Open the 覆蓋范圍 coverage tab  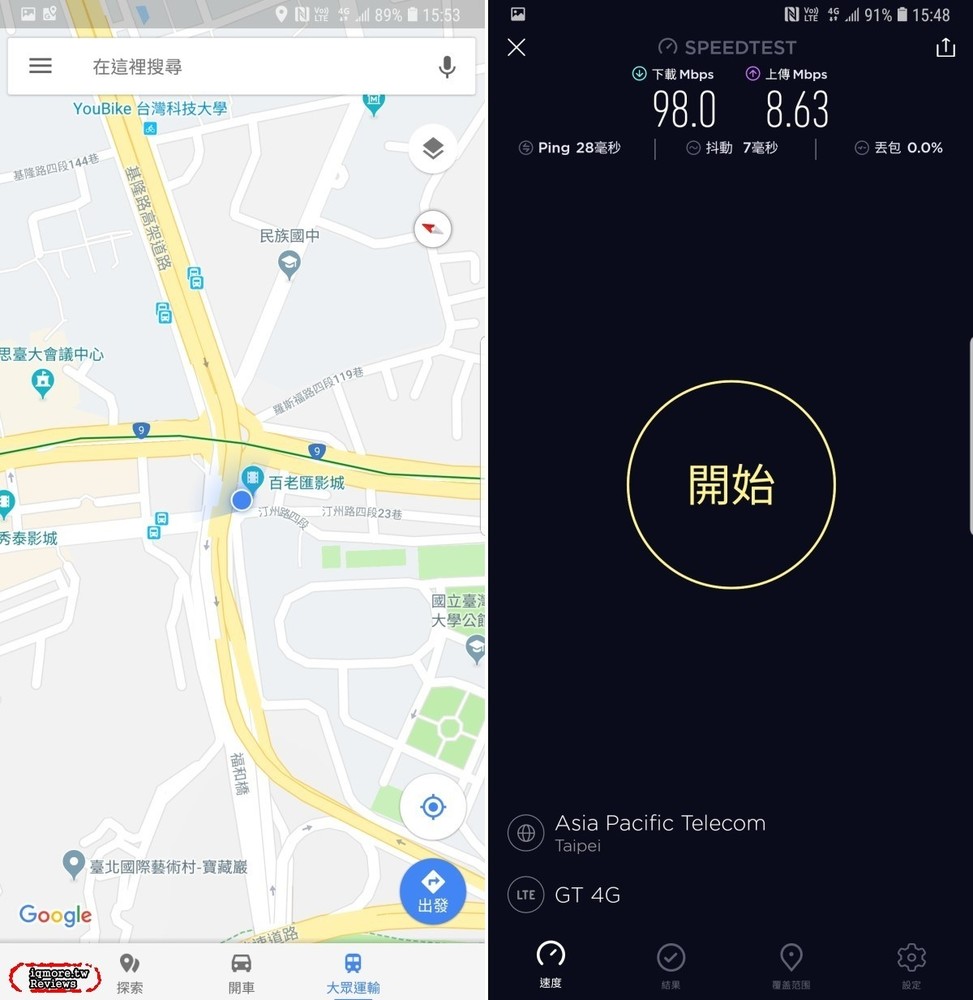click(x=791, y=967)
